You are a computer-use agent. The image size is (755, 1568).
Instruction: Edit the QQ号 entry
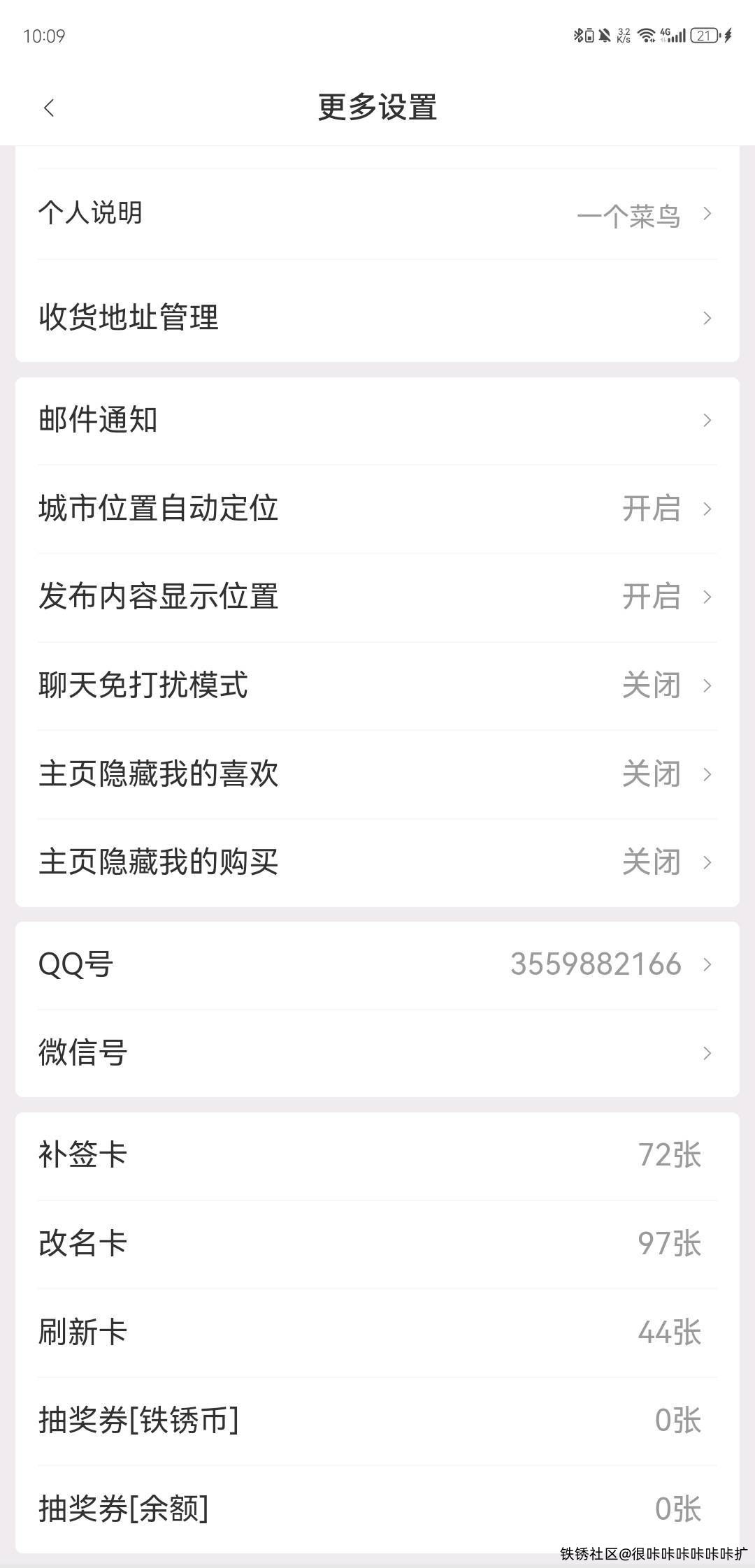pos(377,965)
